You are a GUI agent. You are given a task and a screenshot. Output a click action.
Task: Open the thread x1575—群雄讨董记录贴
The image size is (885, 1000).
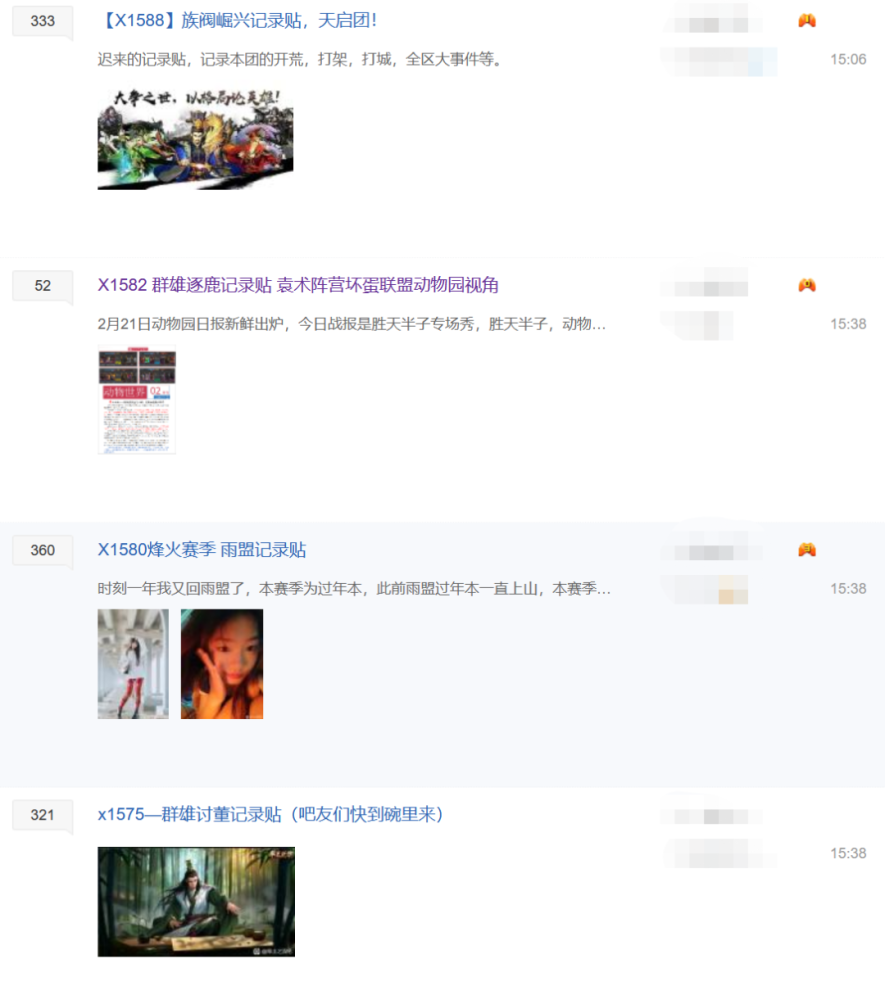tap(270, 815)
